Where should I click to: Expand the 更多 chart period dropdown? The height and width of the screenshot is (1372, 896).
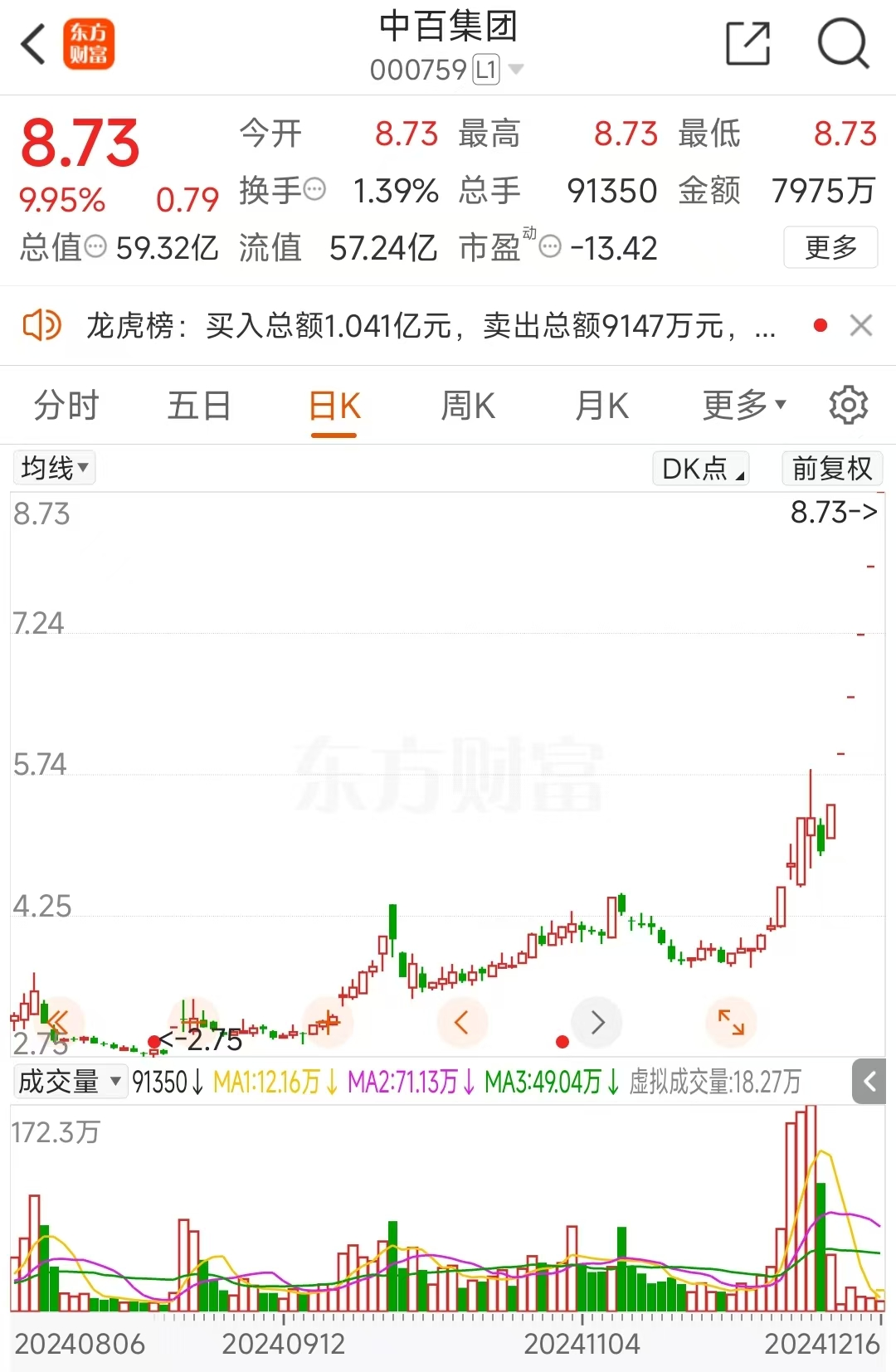743,406
